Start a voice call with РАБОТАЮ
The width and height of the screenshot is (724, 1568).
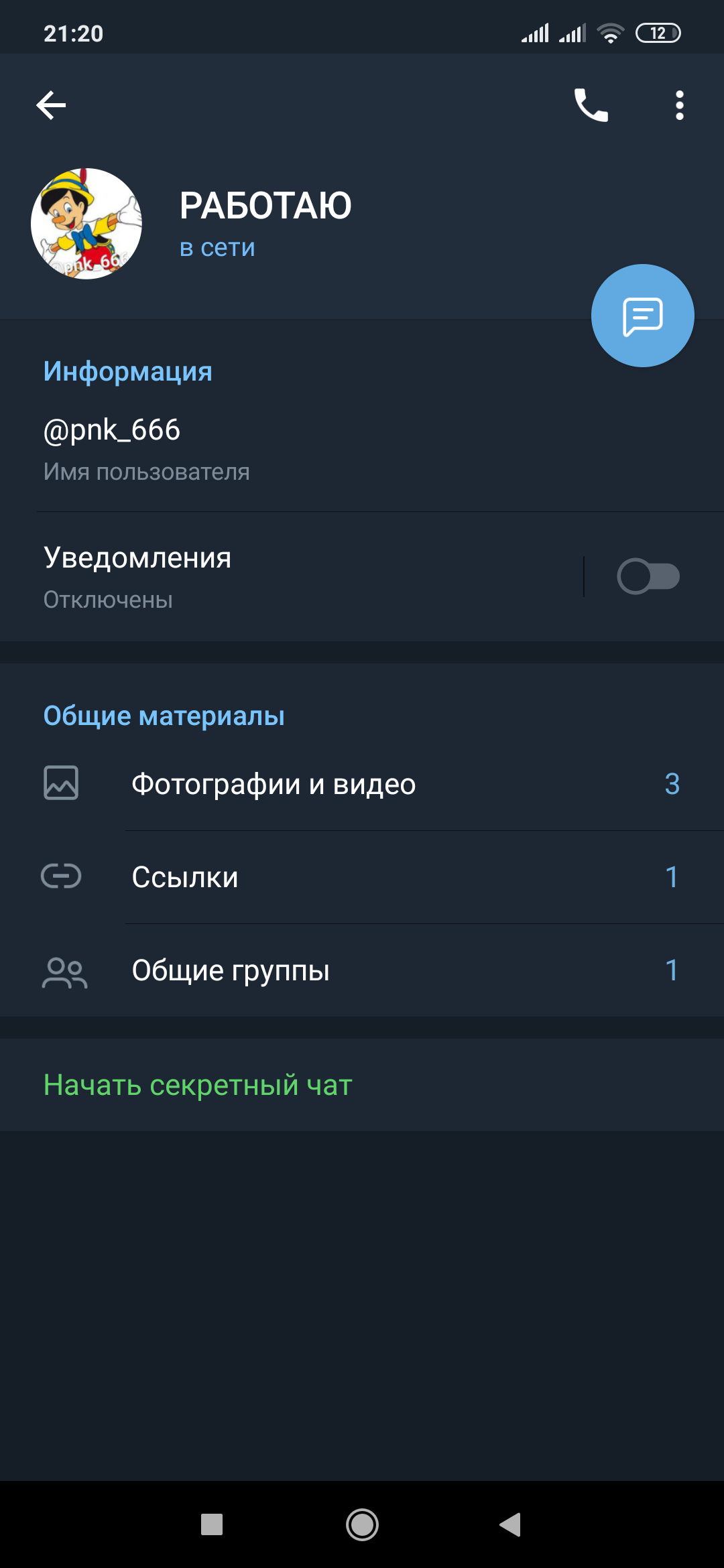coord(591,105)
